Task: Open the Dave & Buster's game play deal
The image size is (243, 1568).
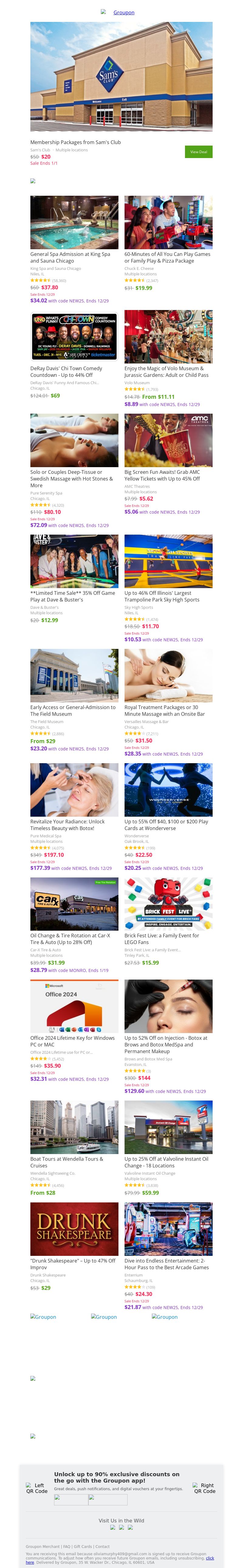Action: 73,596
